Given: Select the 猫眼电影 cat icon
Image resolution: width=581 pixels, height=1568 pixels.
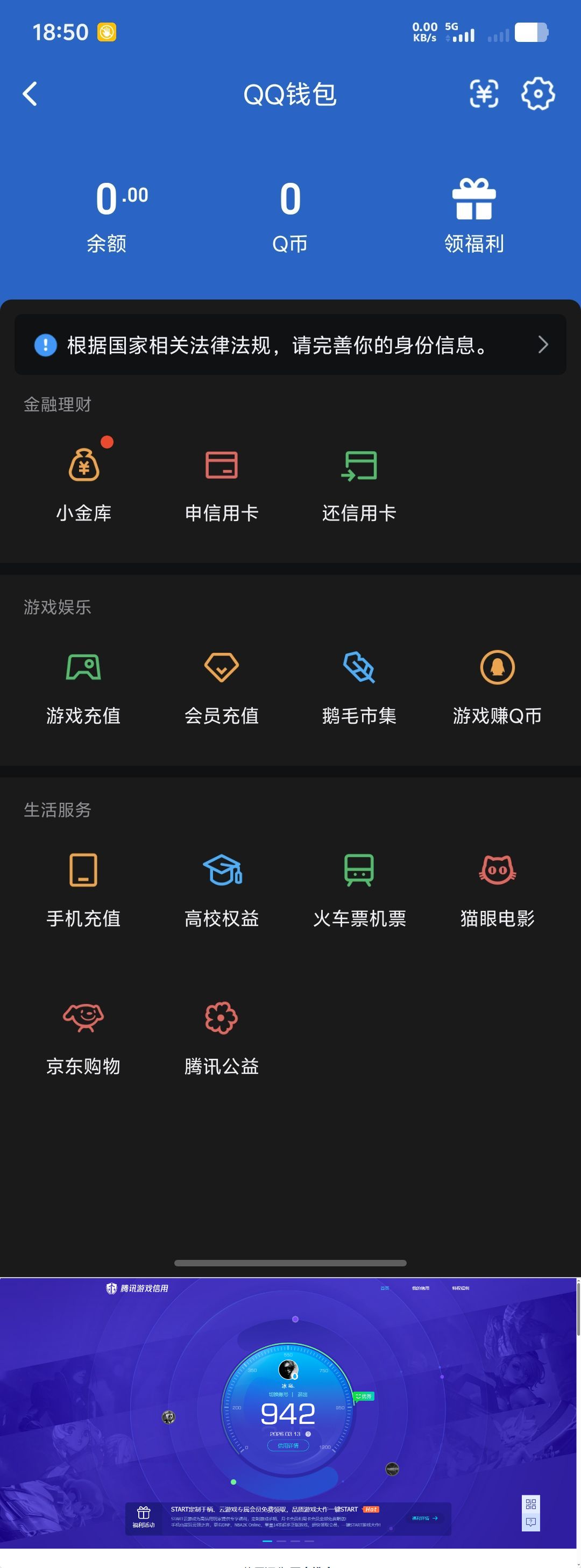Looking at the screenshot, I should point(498,872).
